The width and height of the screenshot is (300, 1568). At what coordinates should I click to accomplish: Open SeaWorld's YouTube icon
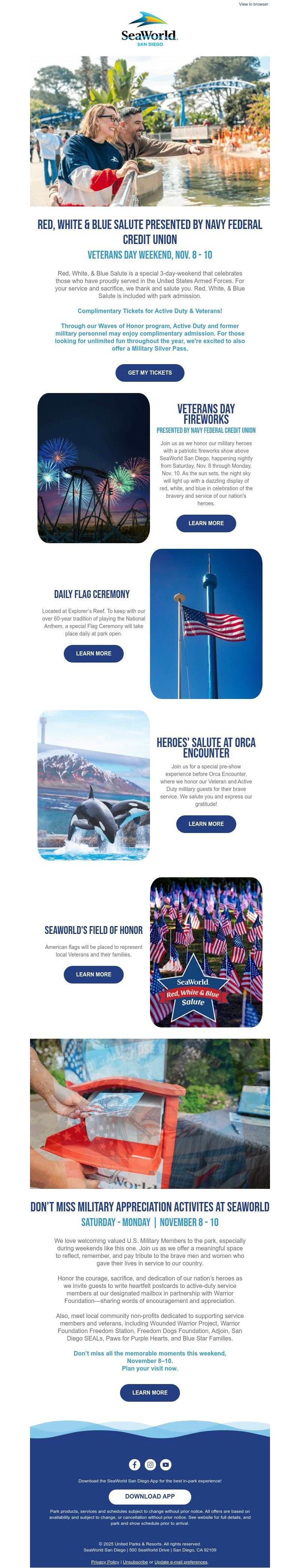pyautogui.click(x=165, y=1464)
